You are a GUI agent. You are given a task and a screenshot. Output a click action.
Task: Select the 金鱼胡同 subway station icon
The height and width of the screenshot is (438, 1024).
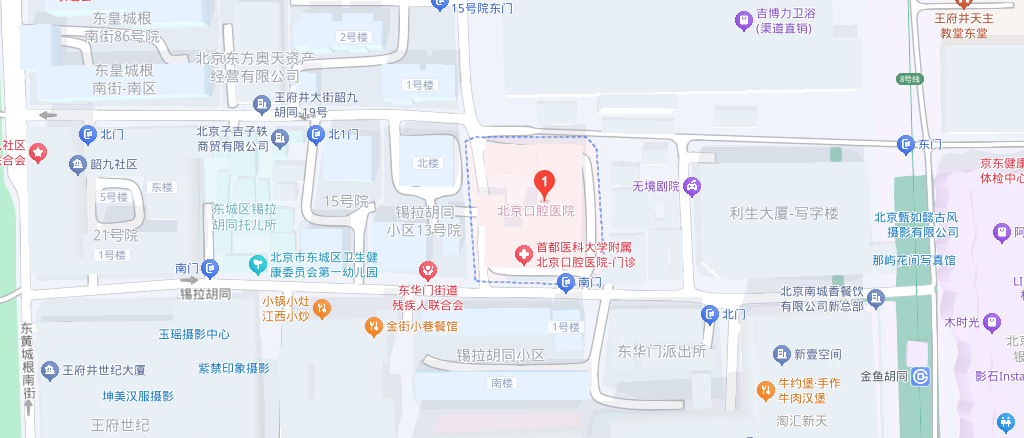921,376
